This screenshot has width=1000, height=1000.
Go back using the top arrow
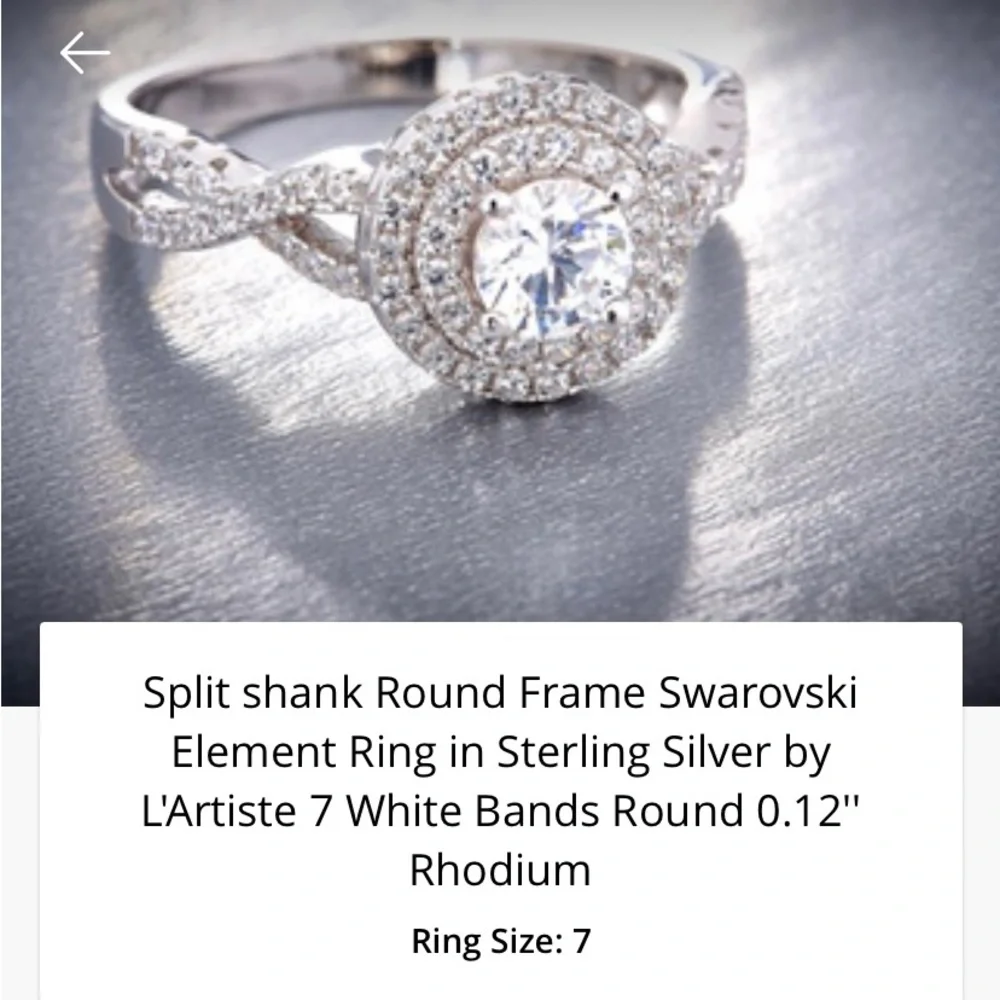[84, 54]
